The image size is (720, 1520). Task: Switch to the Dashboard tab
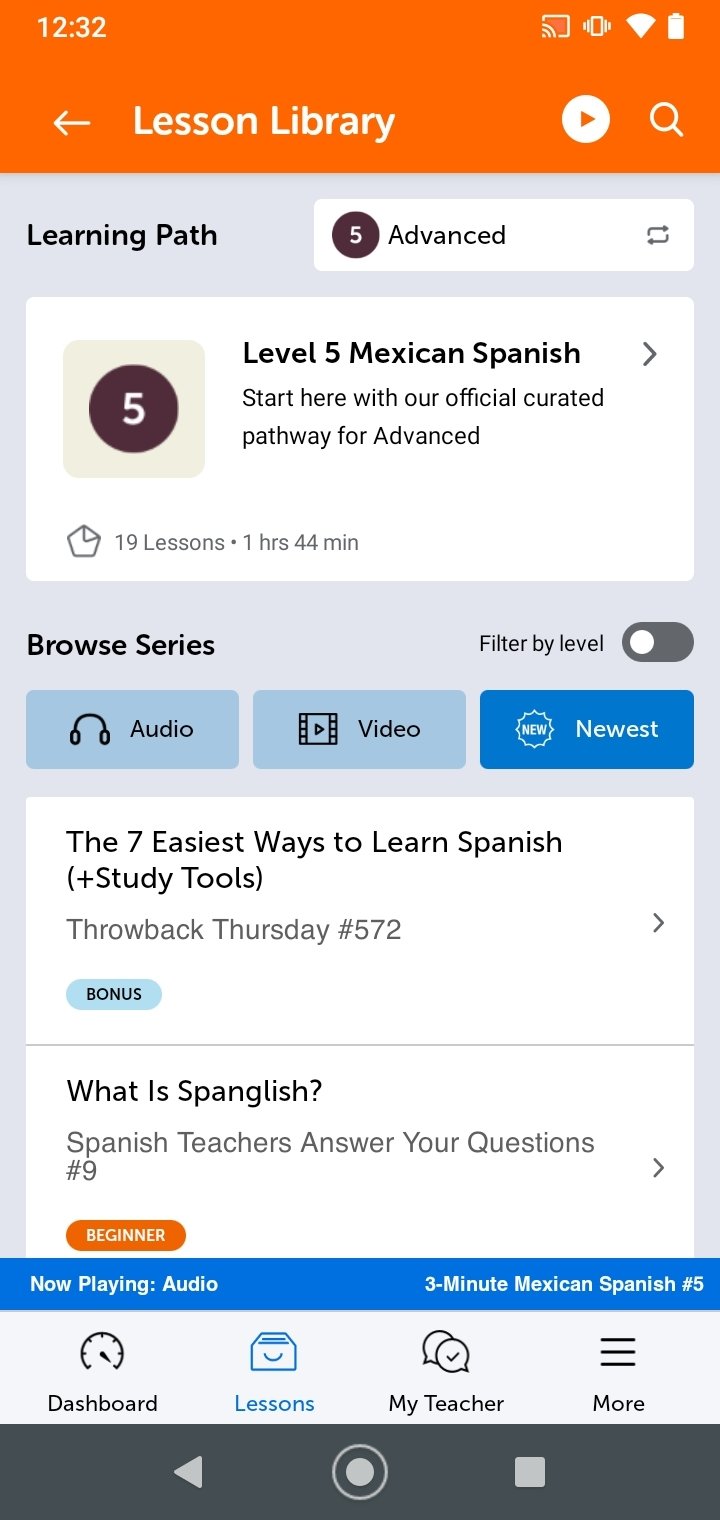point(102,1371)
